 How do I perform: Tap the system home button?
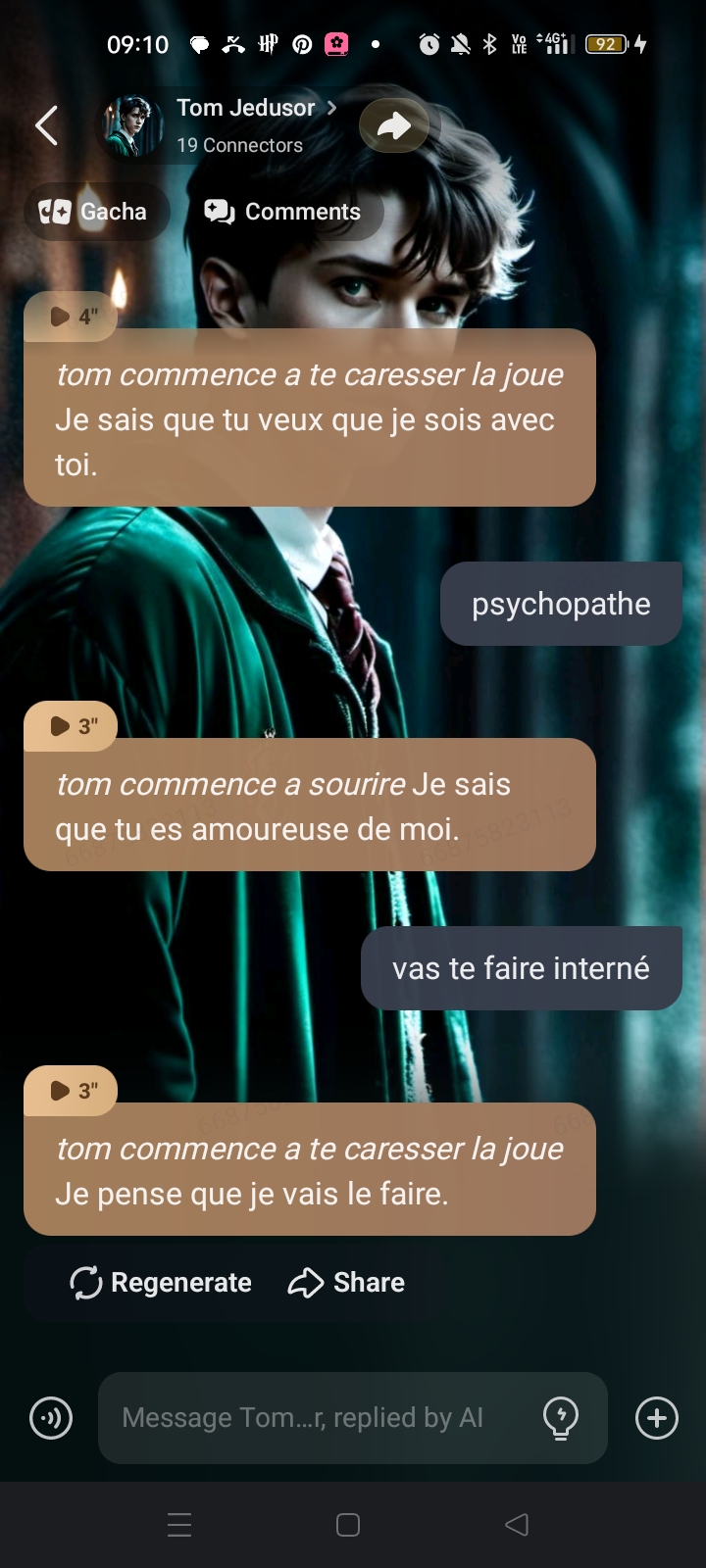[x=348, y=1525]
